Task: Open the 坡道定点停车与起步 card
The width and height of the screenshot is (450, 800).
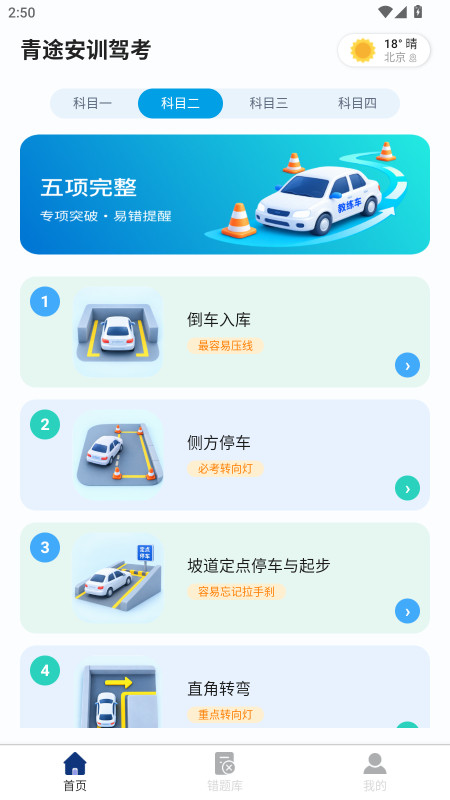Action: pyautogui.click(x=225, y=578)
